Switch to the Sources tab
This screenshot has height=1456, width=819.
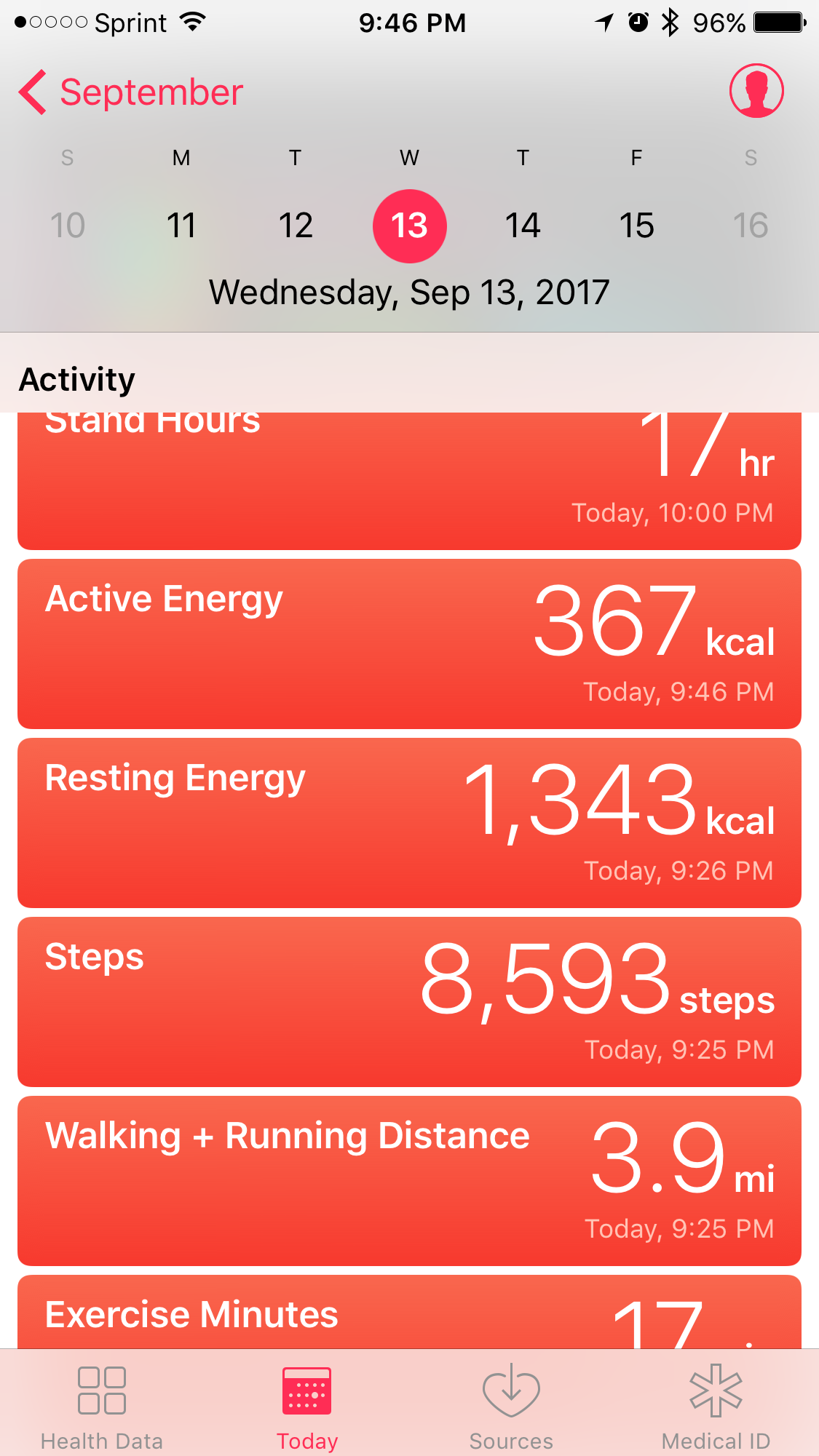[x=511, y=1407]
